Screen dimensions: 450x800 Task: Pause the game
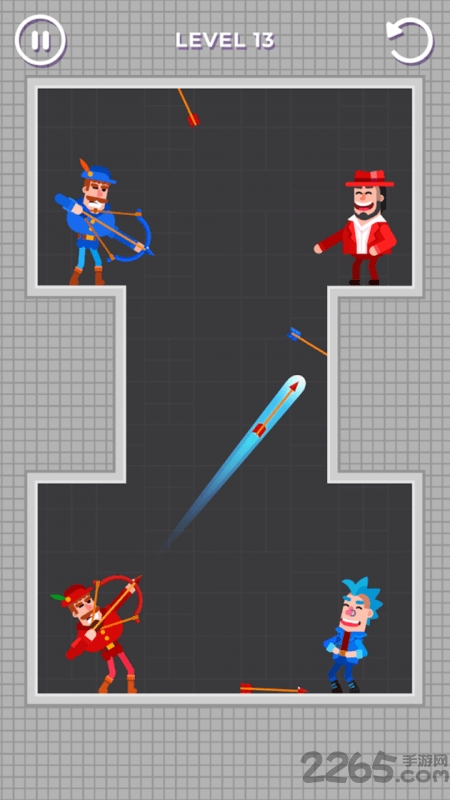[x=40, y=41]
